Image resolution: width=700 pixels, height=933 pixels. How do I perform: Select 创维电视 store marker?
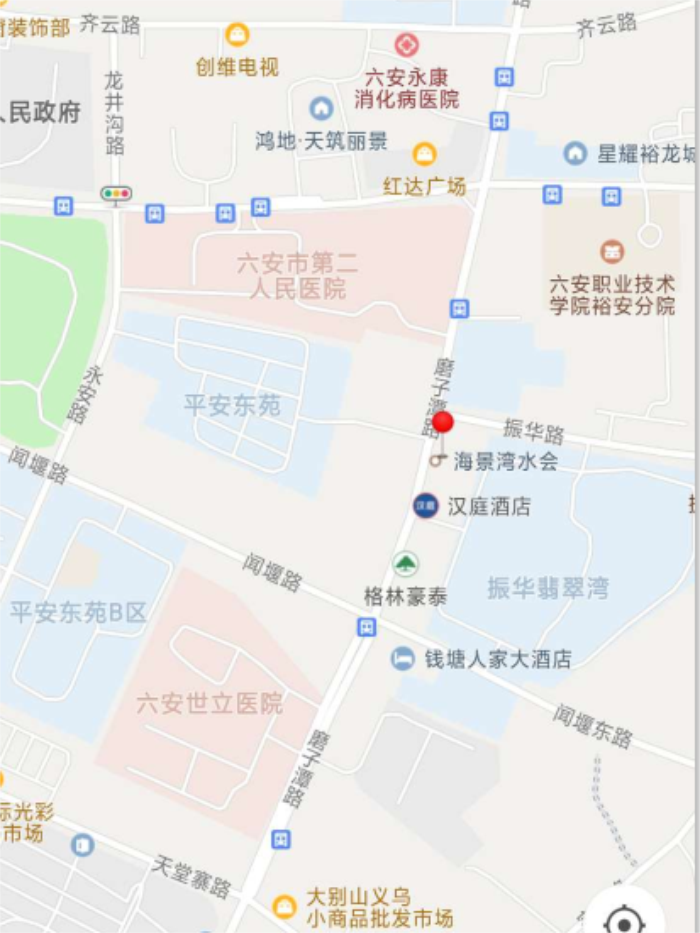(x=237, y=36)
